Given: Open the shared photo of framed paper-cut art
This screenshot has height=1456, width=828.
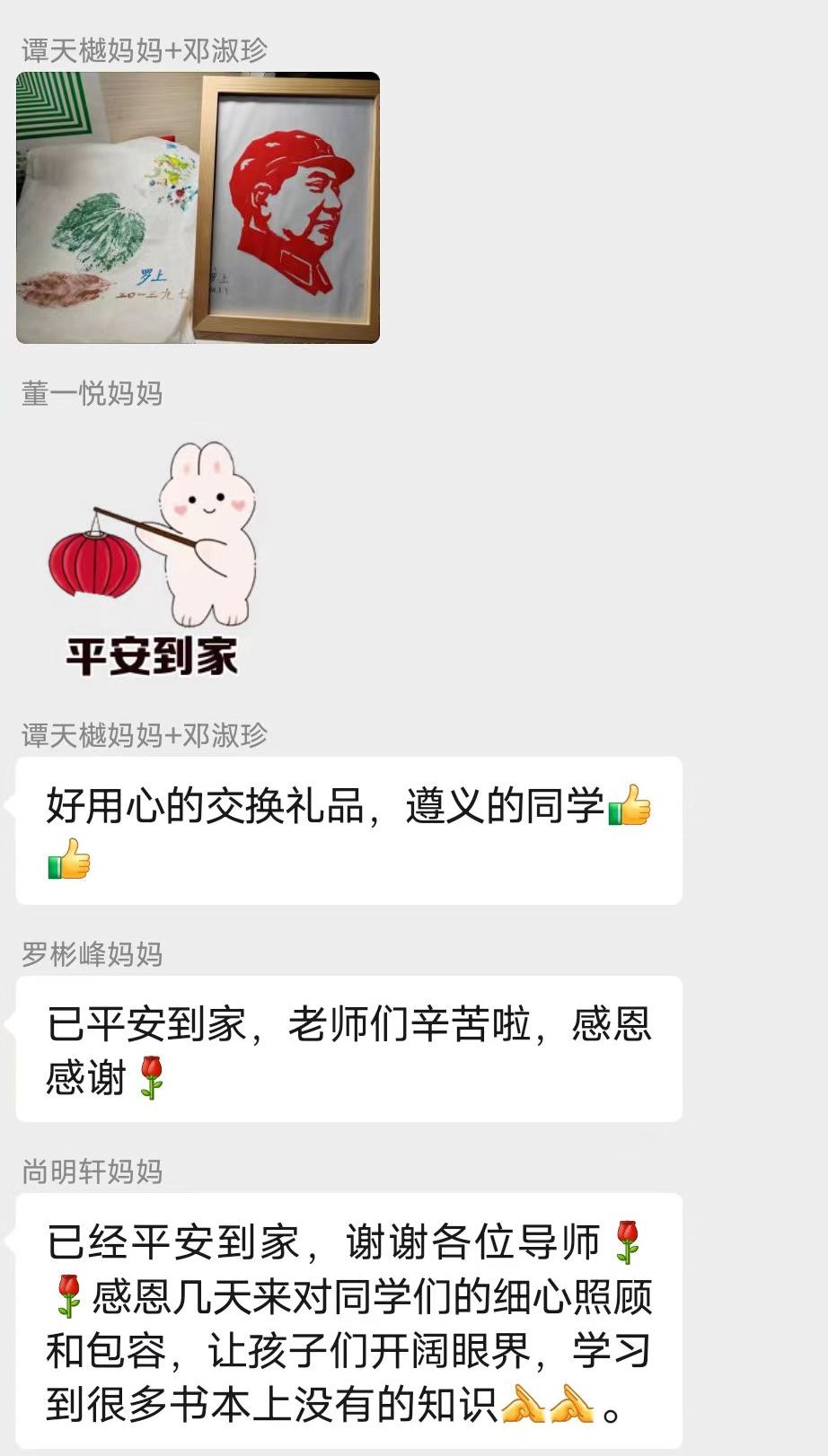Looking at the screenshot, I should coord(198,208).
